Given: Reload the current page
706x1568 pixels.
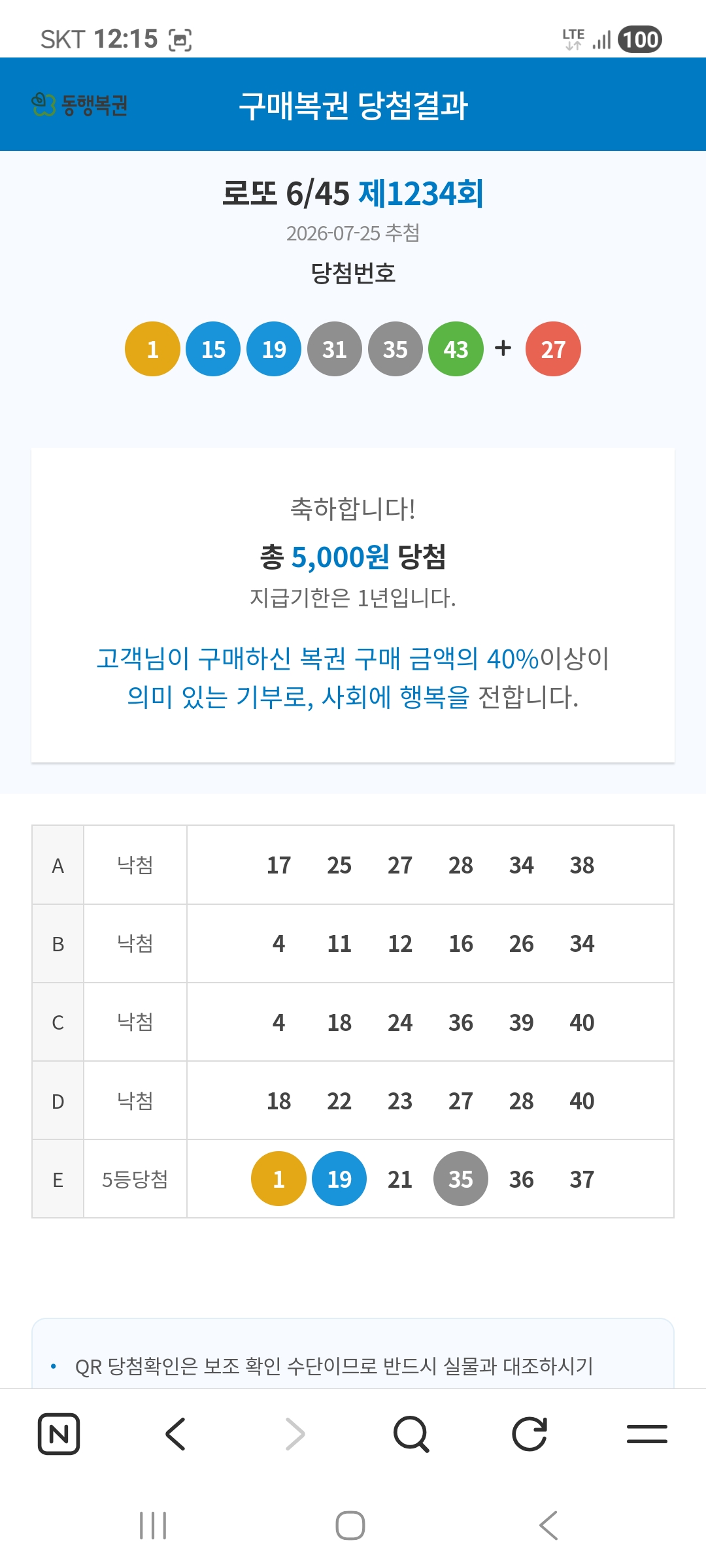Looking at the screenshot, I should 529,1434.
